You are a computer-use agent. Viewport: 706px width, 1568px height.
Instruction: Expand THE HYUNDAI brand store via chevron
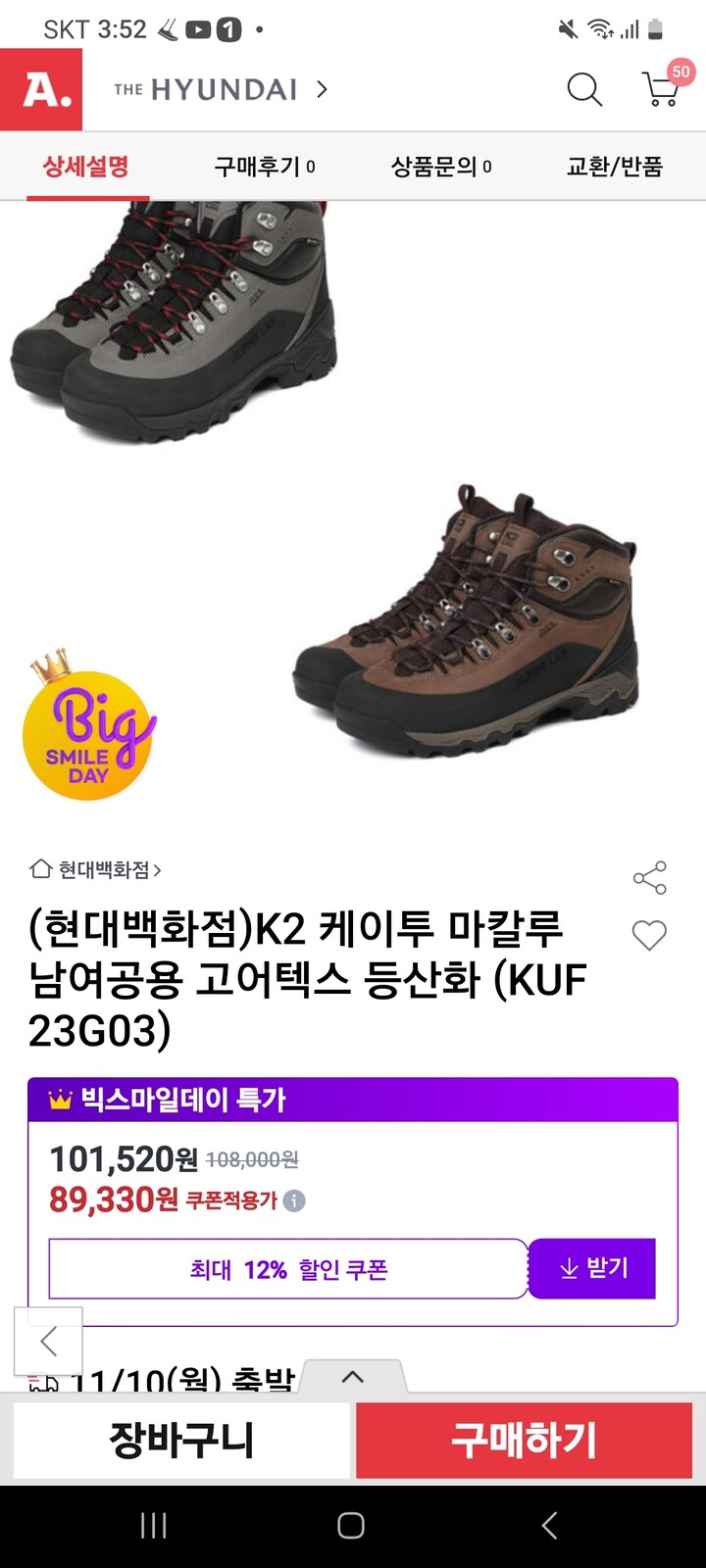click(321, 89)
